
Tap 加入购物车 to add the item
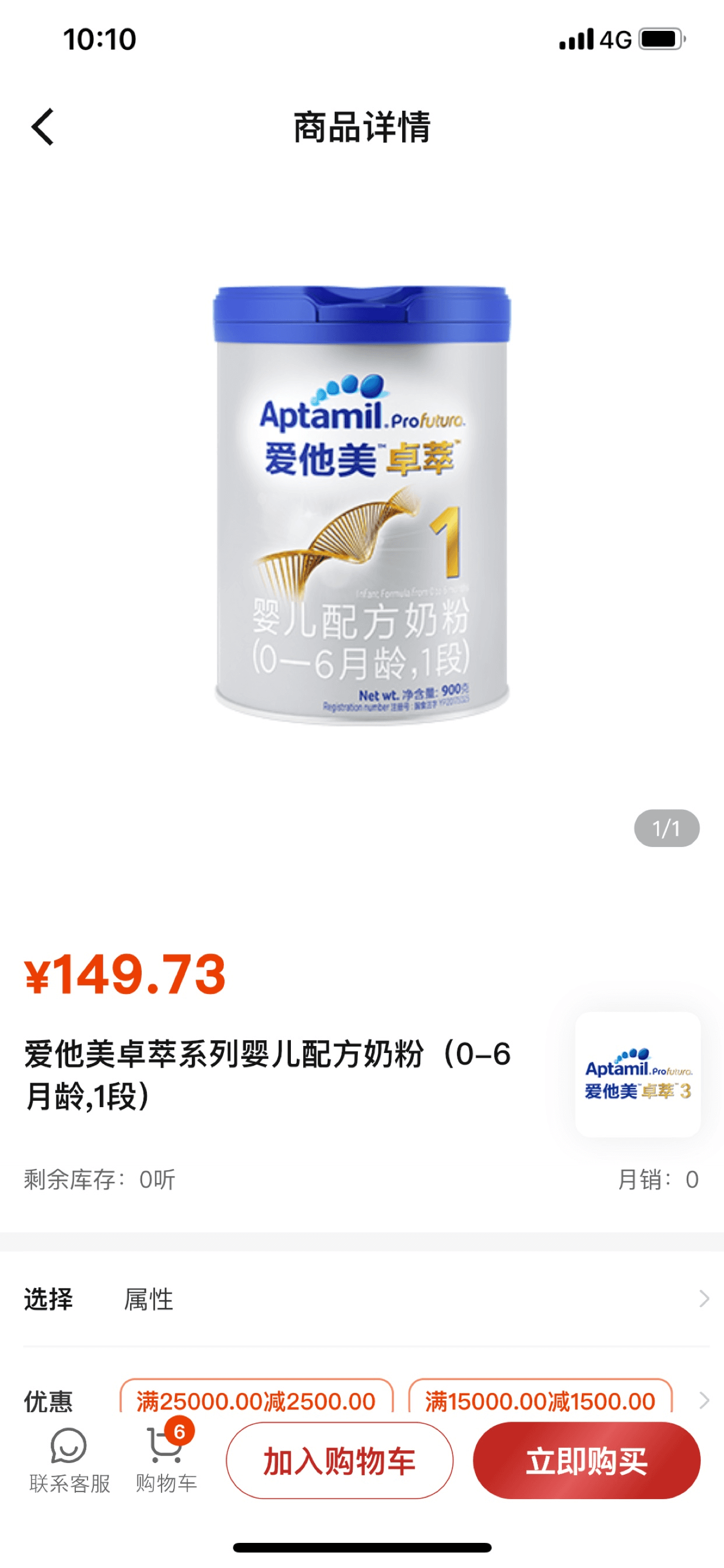click(x=339, y=1461)
